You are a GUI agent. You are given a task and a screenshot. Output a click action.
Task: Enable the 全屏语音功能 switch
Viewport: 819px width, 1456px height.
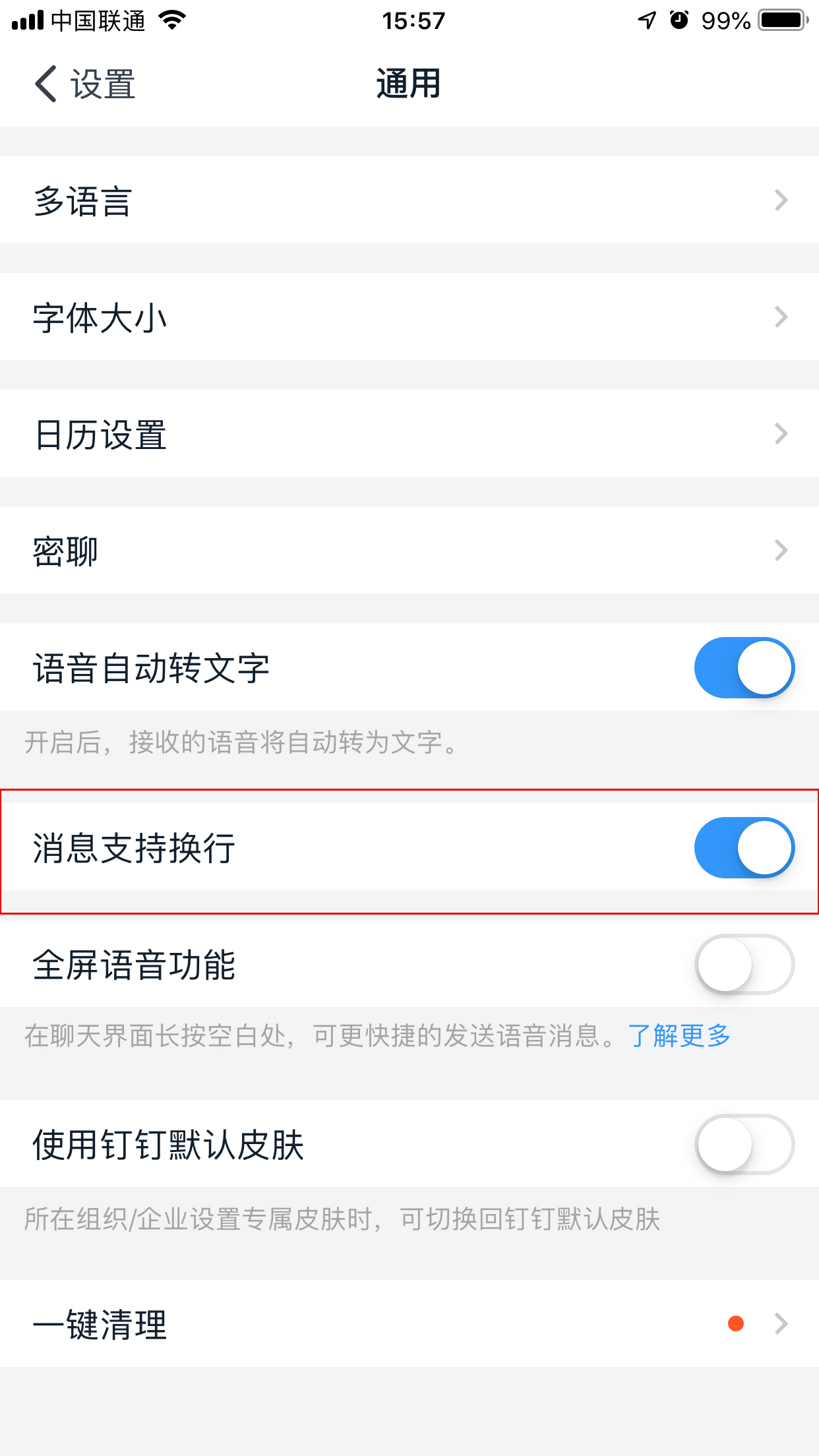tap(743, 964)
